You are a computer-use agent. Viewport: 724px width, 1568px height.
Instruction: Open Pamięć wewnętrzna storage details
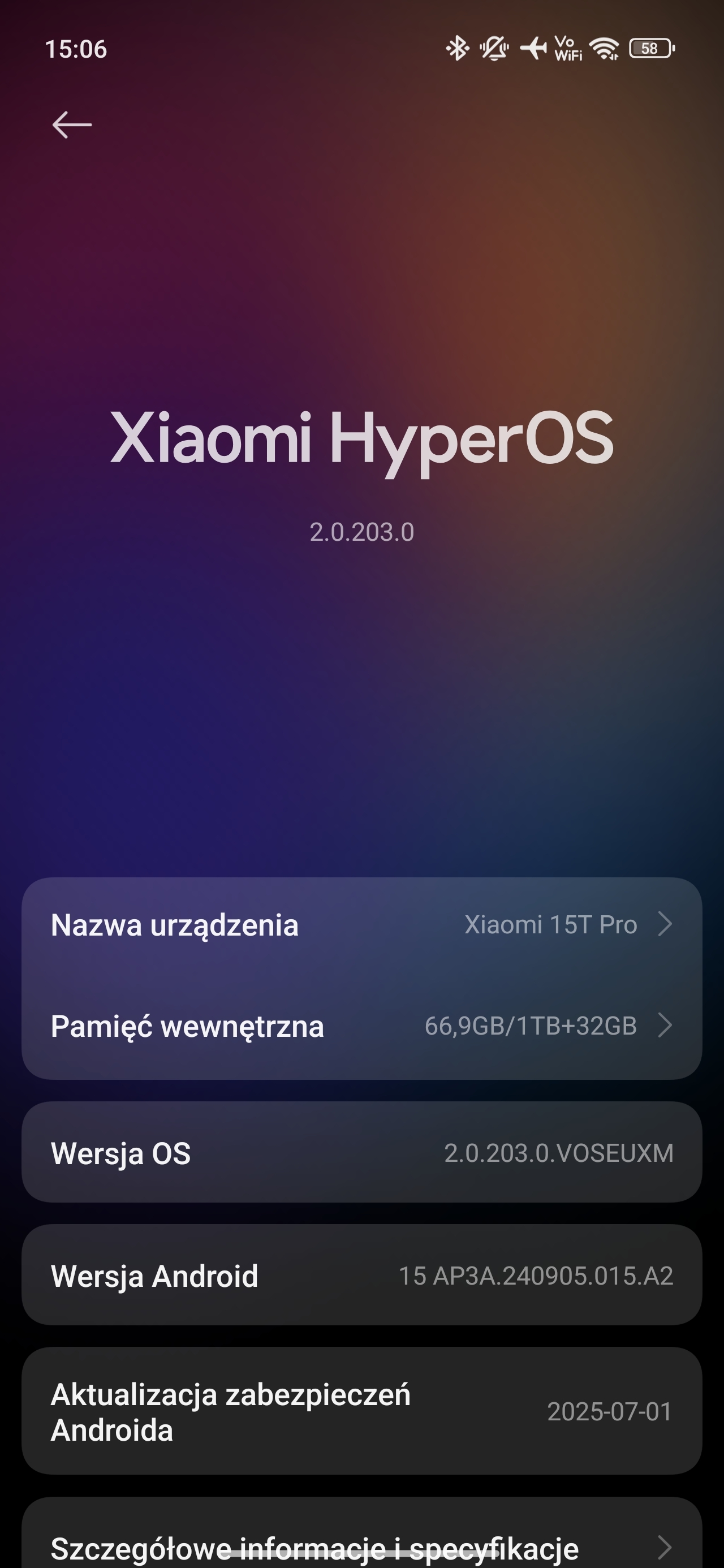click(x=361, y=1026)
